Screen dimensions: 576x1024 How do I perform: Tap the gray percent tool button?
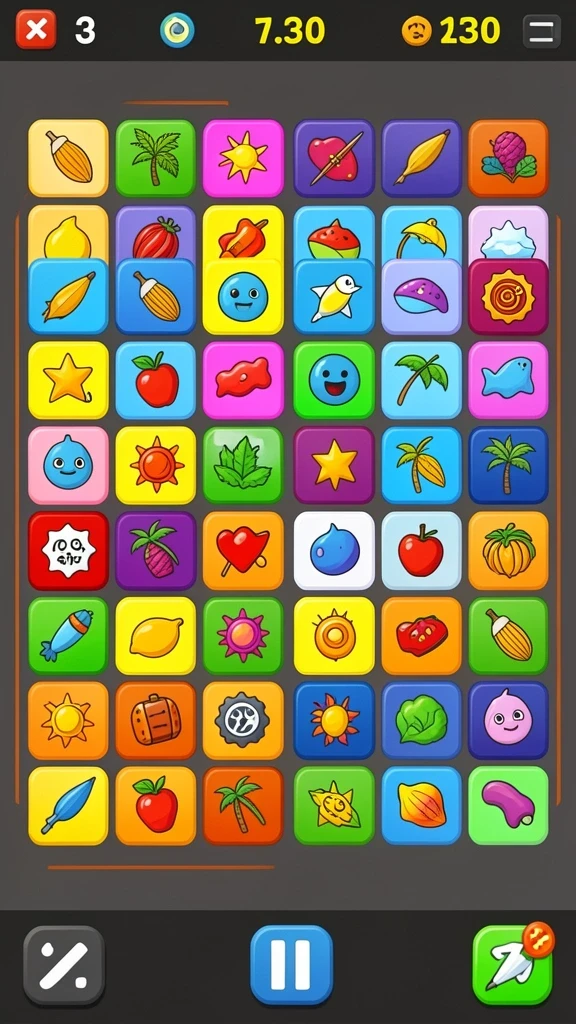[64, 965]
